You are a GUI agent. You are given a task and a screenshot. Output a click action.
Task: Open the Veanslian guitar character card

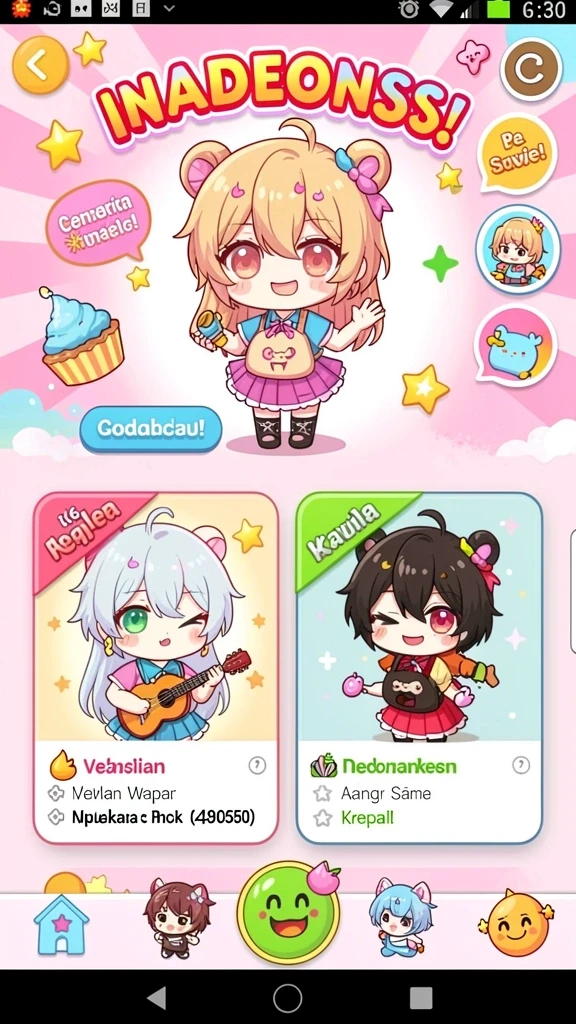coord(156,668)
